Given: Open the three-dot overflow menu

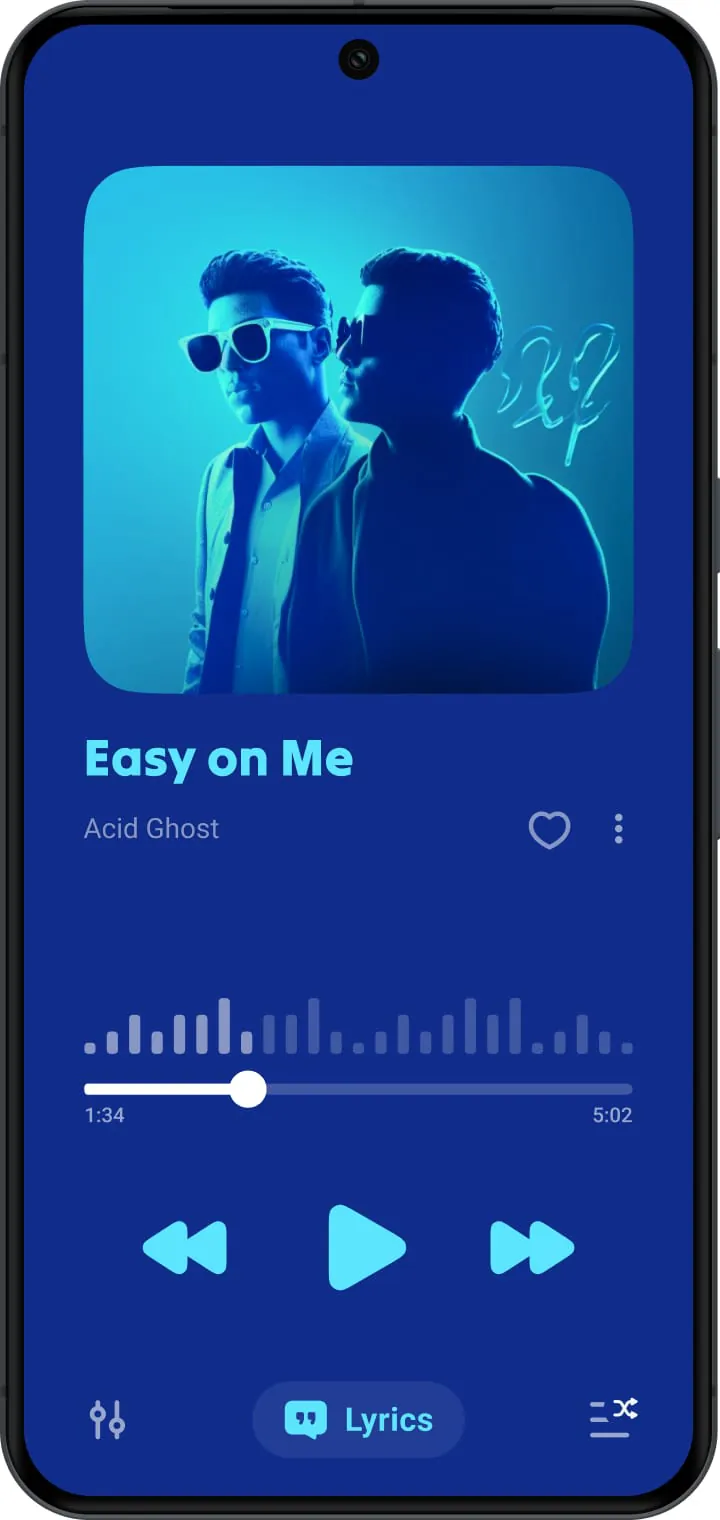Looking at the screenshot, I should [x=618, y=829].
